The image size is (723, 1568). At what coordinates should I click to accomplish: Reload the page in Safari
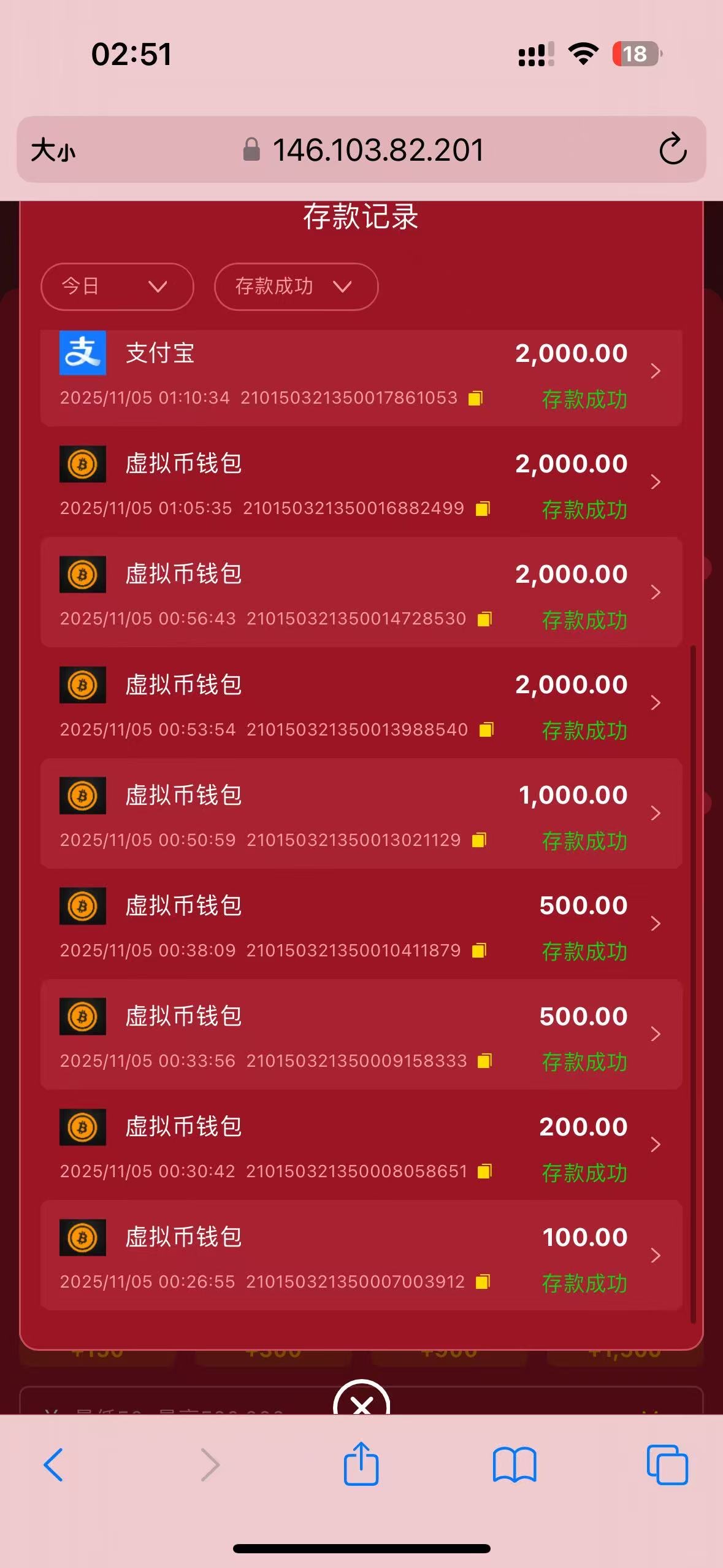coord(672,149)
